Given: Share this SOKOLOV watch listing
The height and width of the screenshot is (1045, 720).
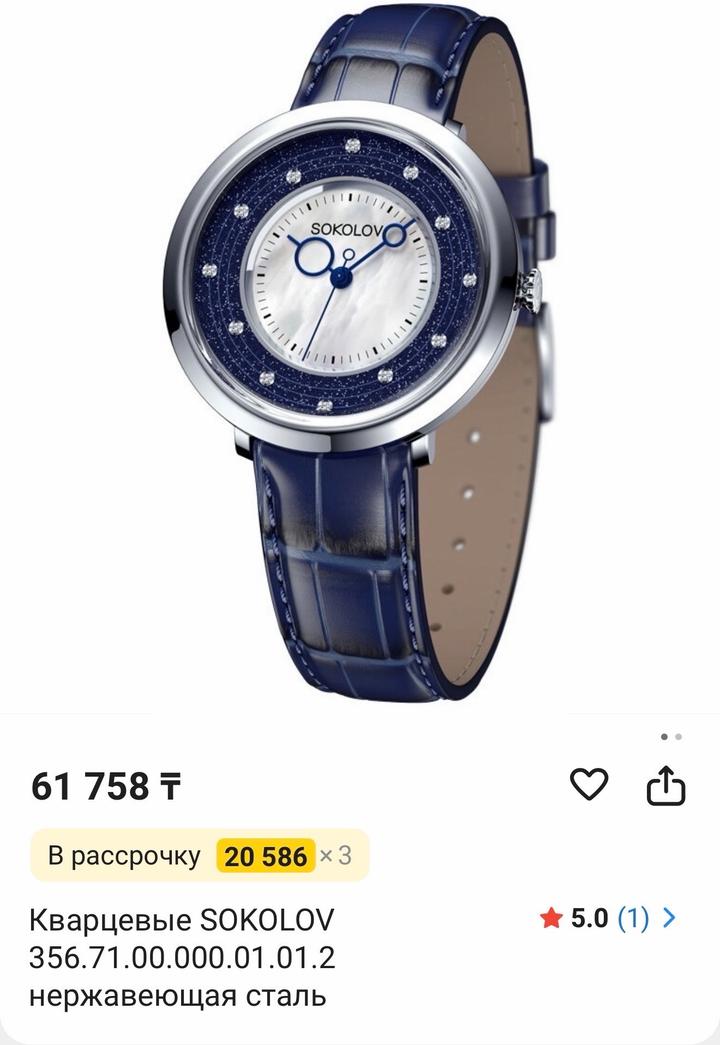Looking at the screenshot, I should (665, 786).
